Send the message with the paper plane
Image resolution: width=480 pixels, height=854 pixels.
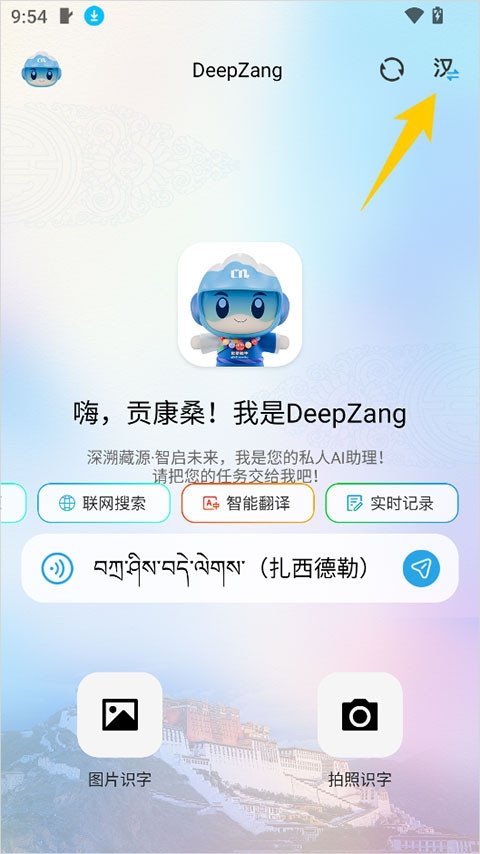point(421,569)
